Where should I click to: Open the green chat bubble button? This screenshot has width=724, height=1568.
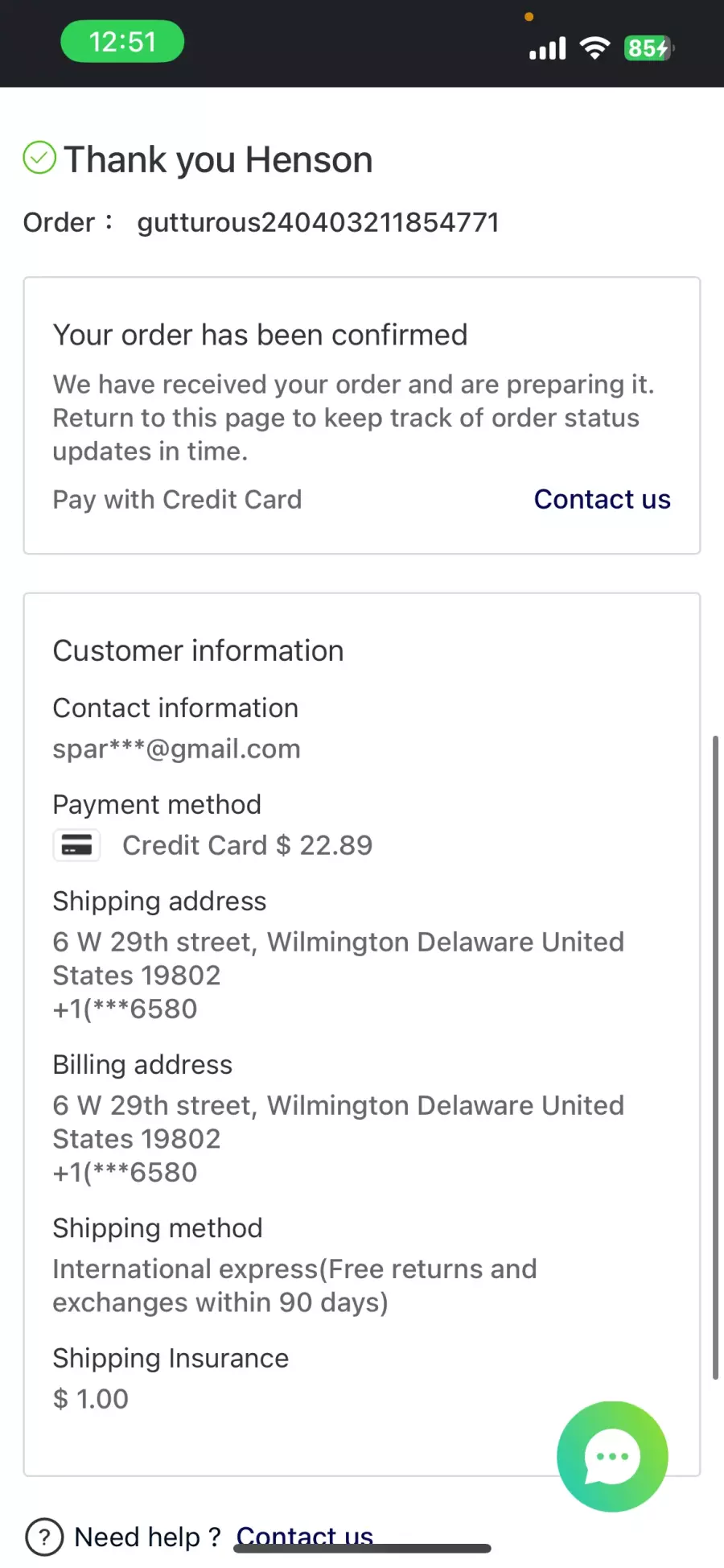(x=612, y=1456)
